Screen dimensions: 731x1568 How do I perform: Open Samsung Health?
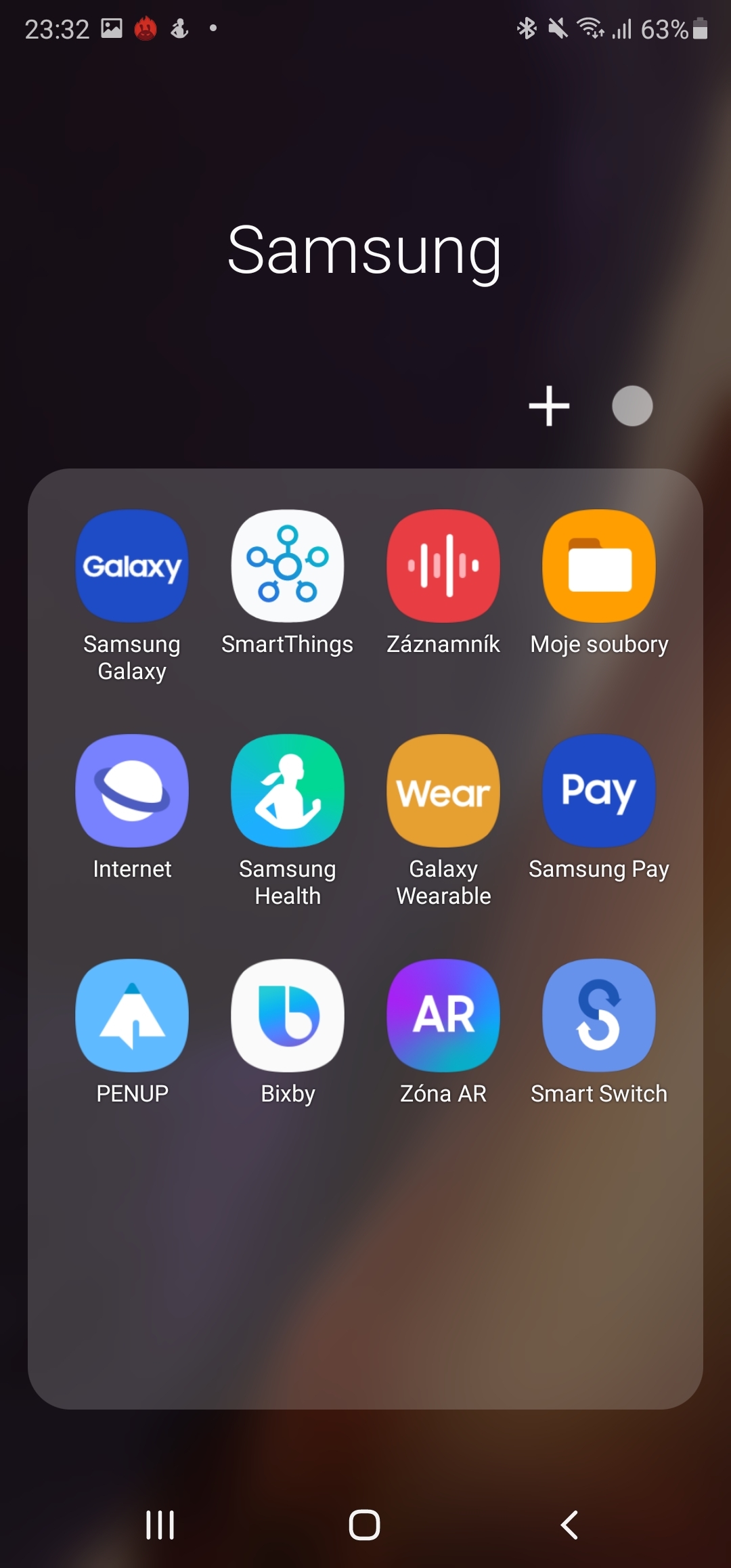click(x=288, y=791)
